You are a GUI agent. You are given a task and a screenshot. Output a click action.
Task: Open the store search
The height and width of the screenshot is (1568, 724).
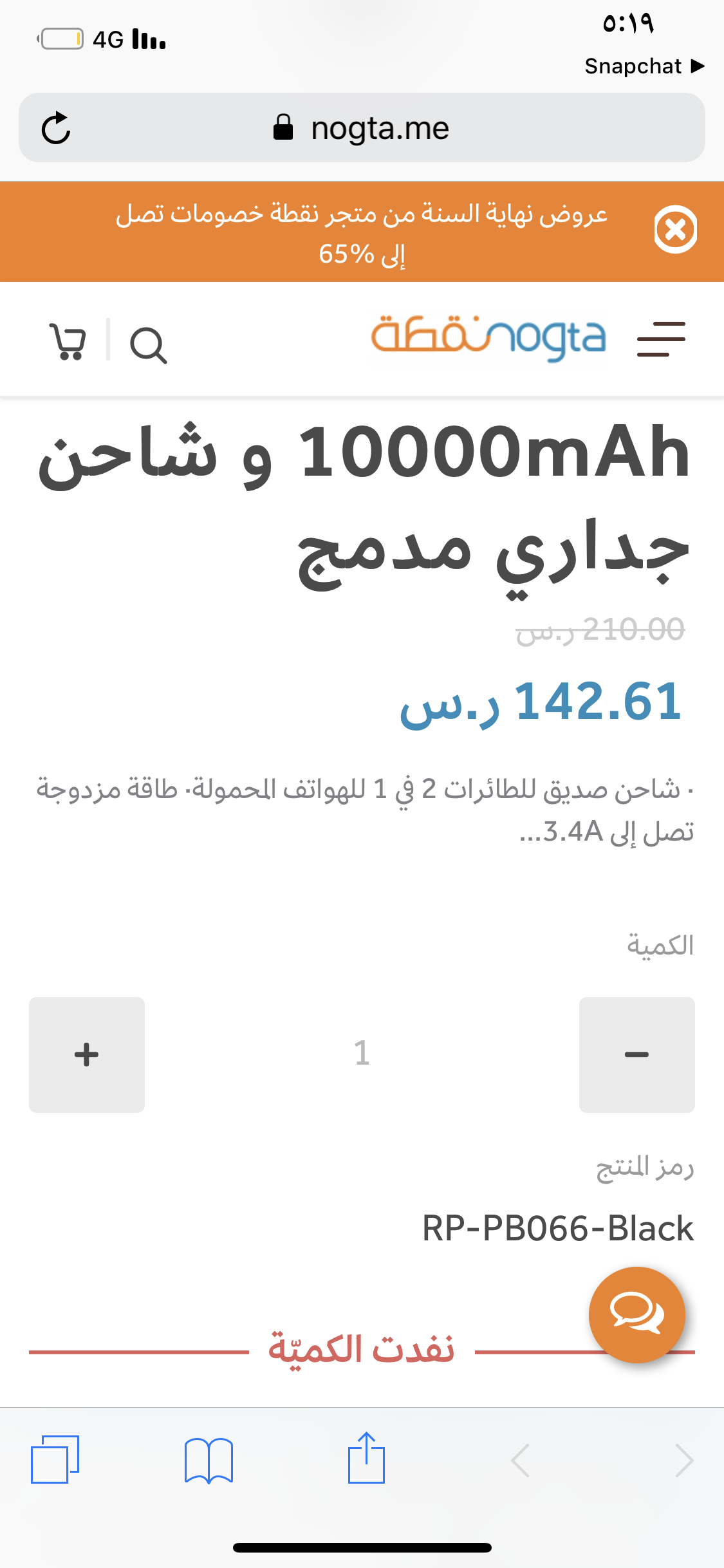149,345
